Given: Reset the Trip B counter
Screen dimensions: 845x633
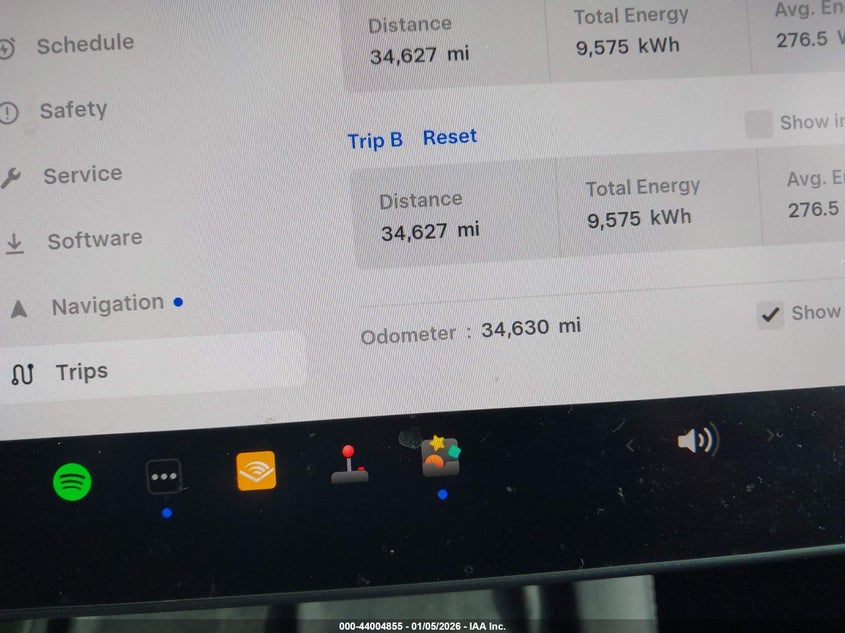Looking at the screenshot, I should 449,137.
